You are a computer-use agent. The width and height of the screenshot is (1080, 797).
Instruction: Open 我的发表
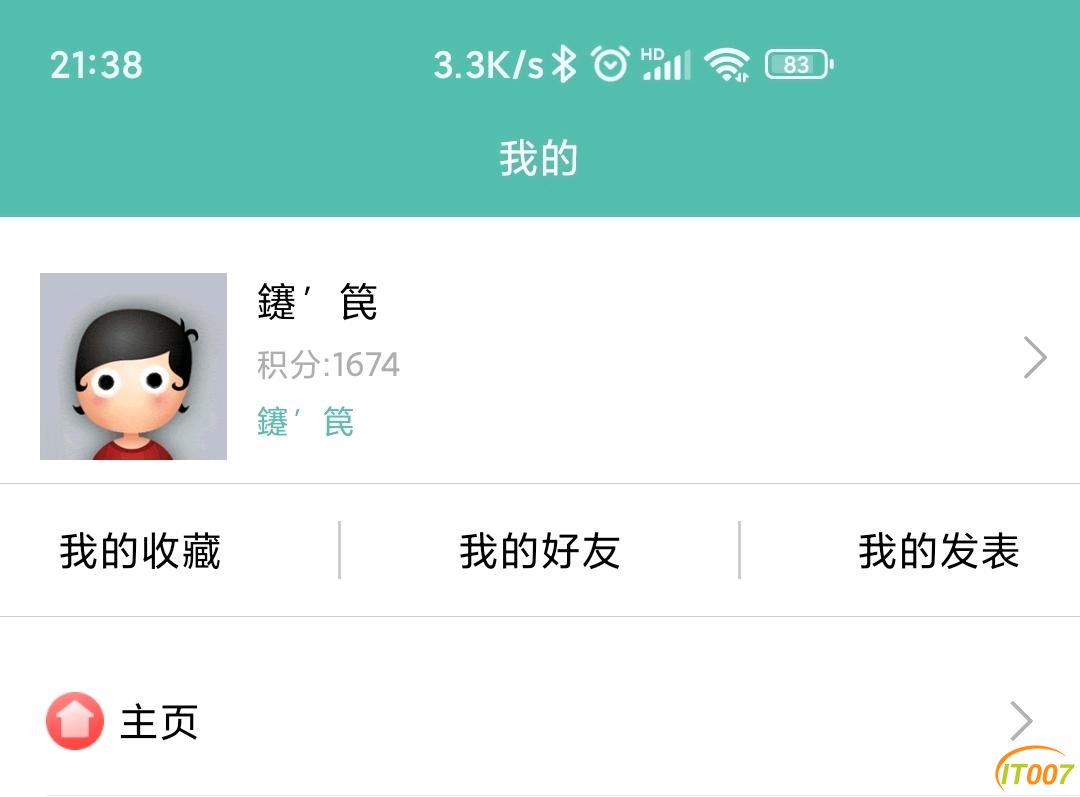938,551
